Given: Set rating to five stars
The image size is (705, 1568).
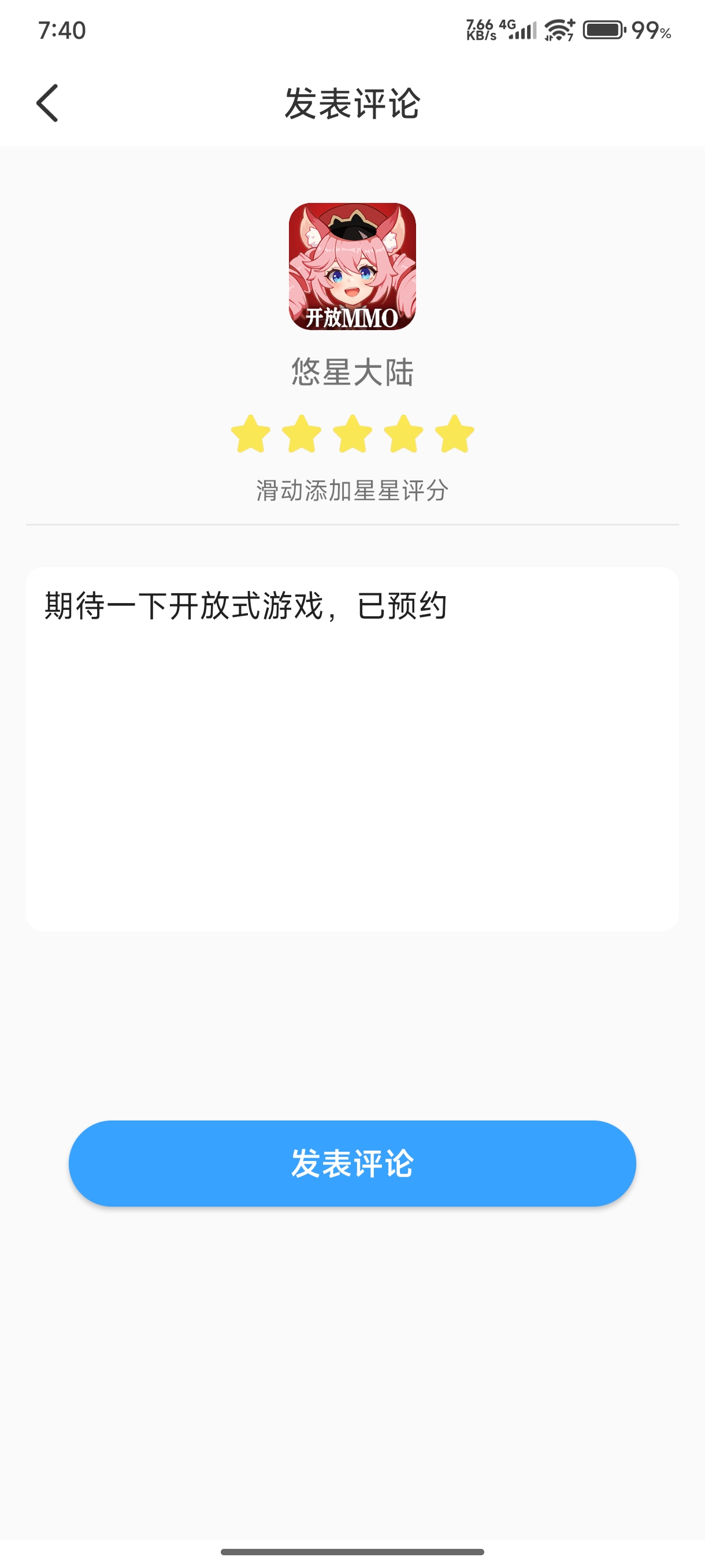Looking at the screenshot, I should [455, 434].
